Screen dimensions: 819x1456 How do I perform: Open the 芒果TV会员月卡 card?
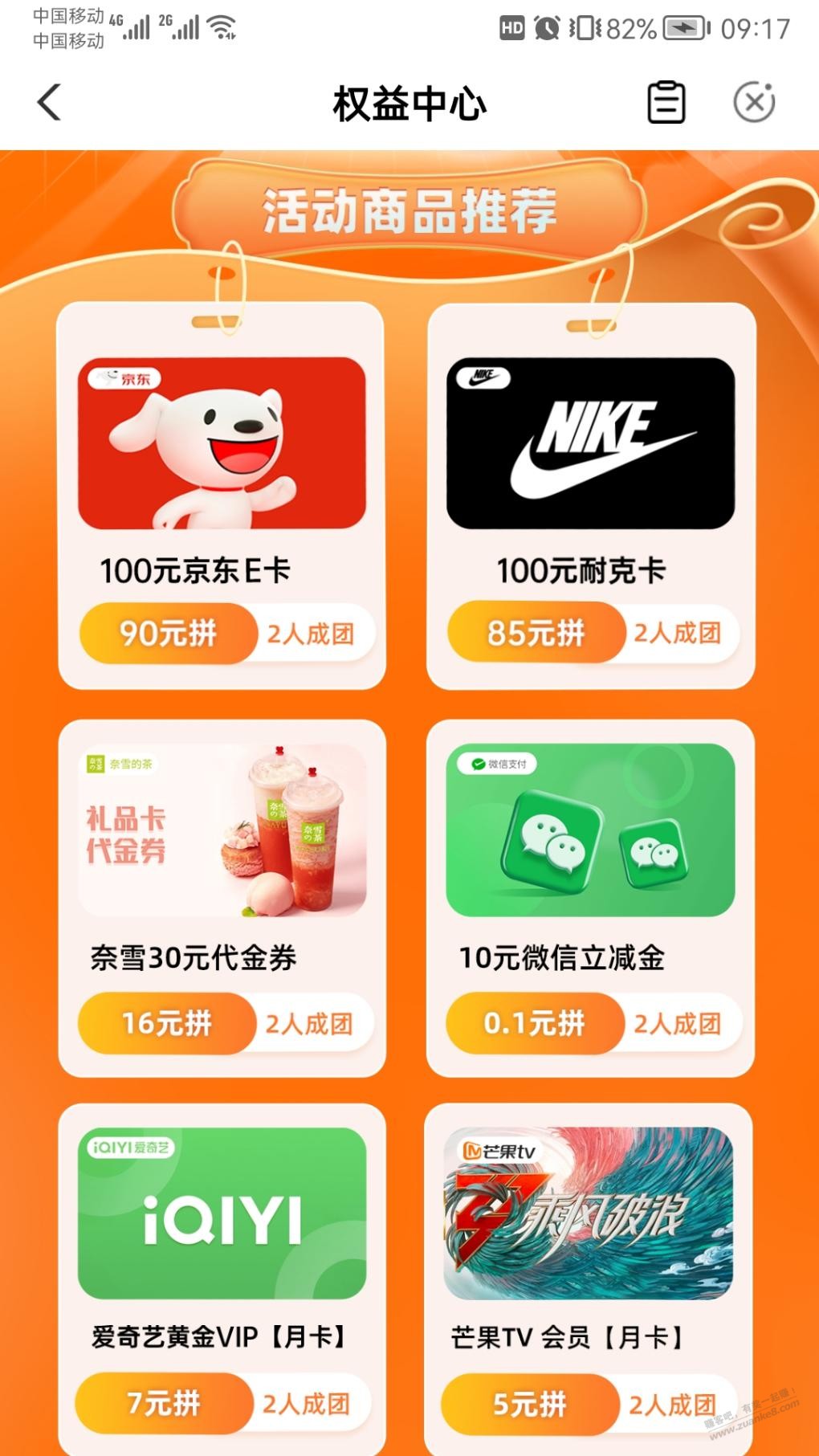589,1280
